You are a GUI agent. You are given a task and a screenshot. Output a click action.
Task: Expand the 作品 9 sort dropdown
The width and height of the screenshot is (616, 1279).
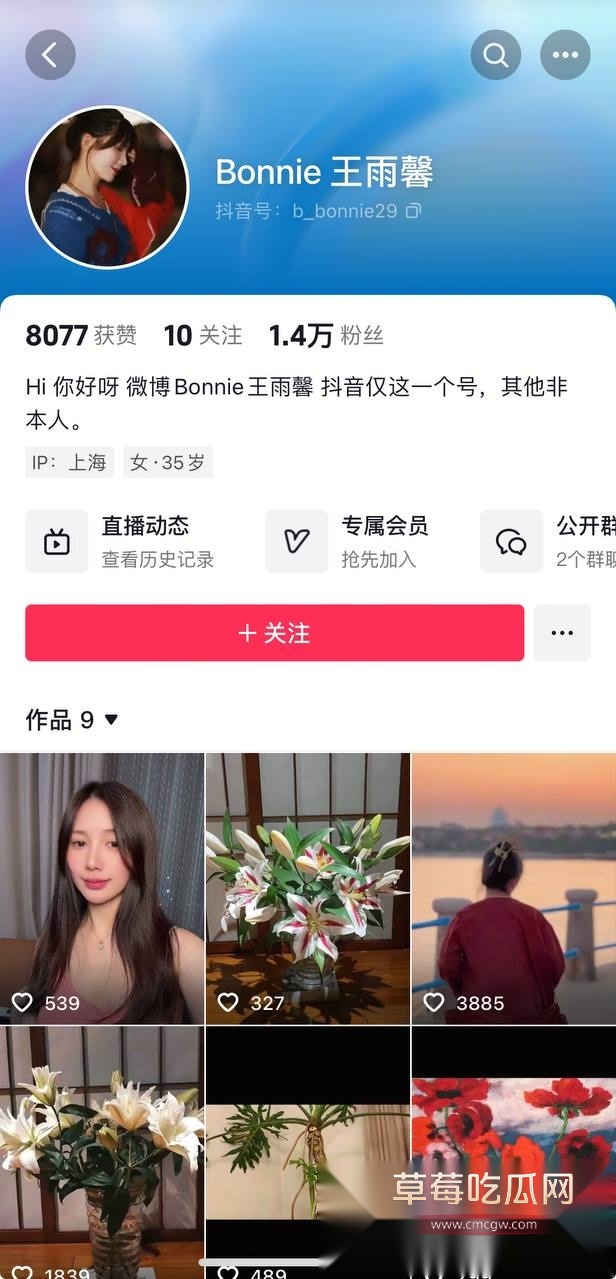(72, 719)
